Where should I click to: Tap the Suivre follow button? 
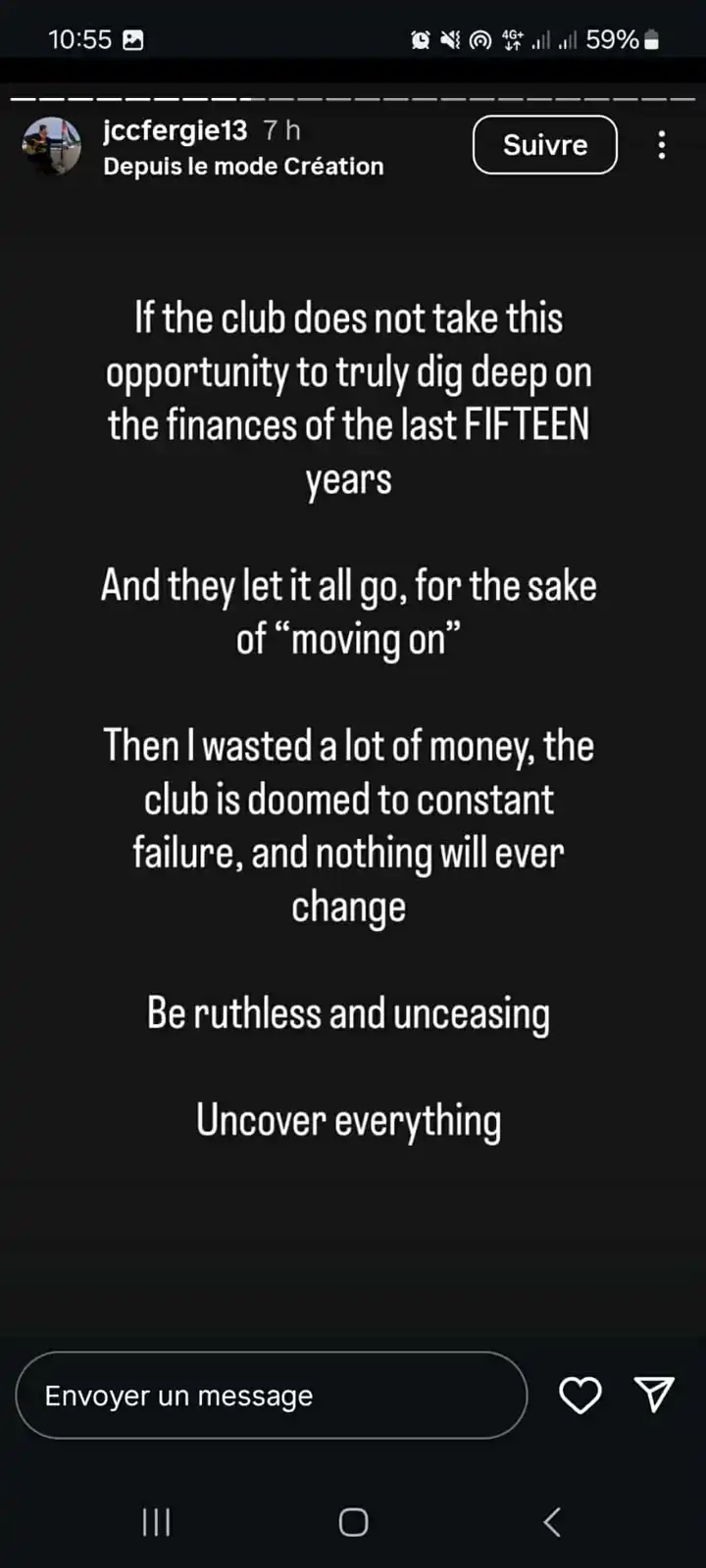pyautogui.click(x=544, y=145)
